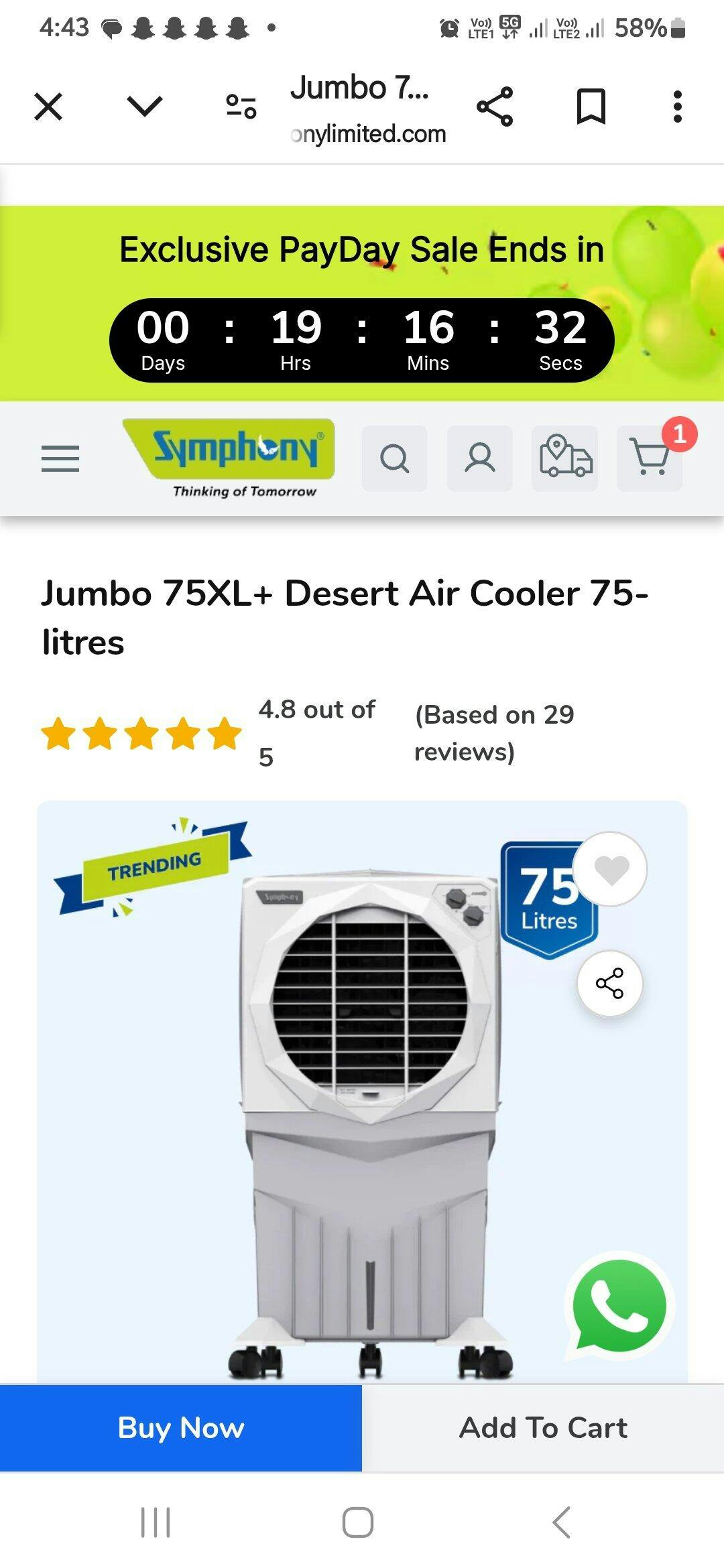Add cooler to wishlist with heart

coord(611,869)
